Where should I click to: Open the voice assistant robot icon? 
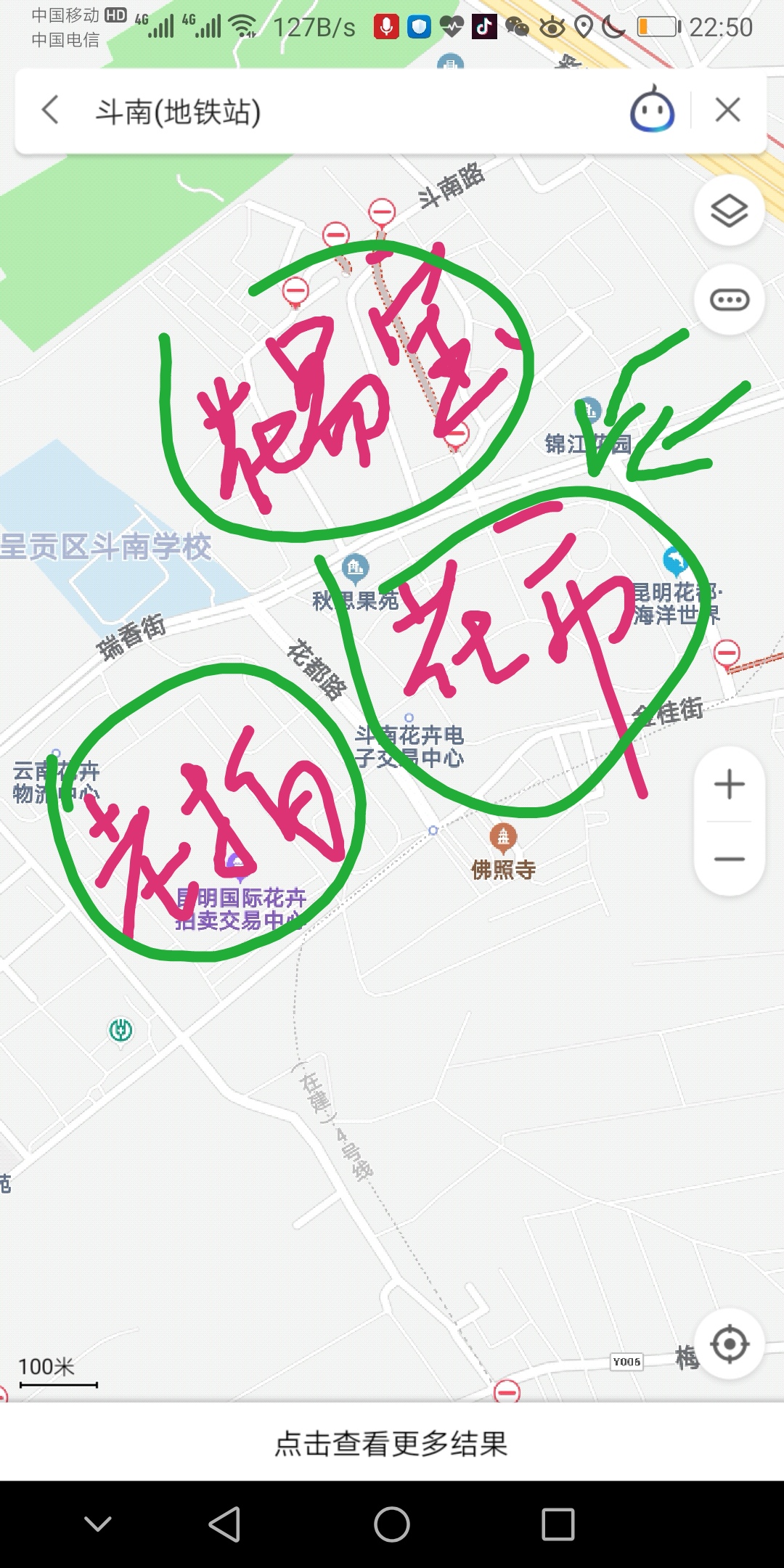tap(652, 110)
